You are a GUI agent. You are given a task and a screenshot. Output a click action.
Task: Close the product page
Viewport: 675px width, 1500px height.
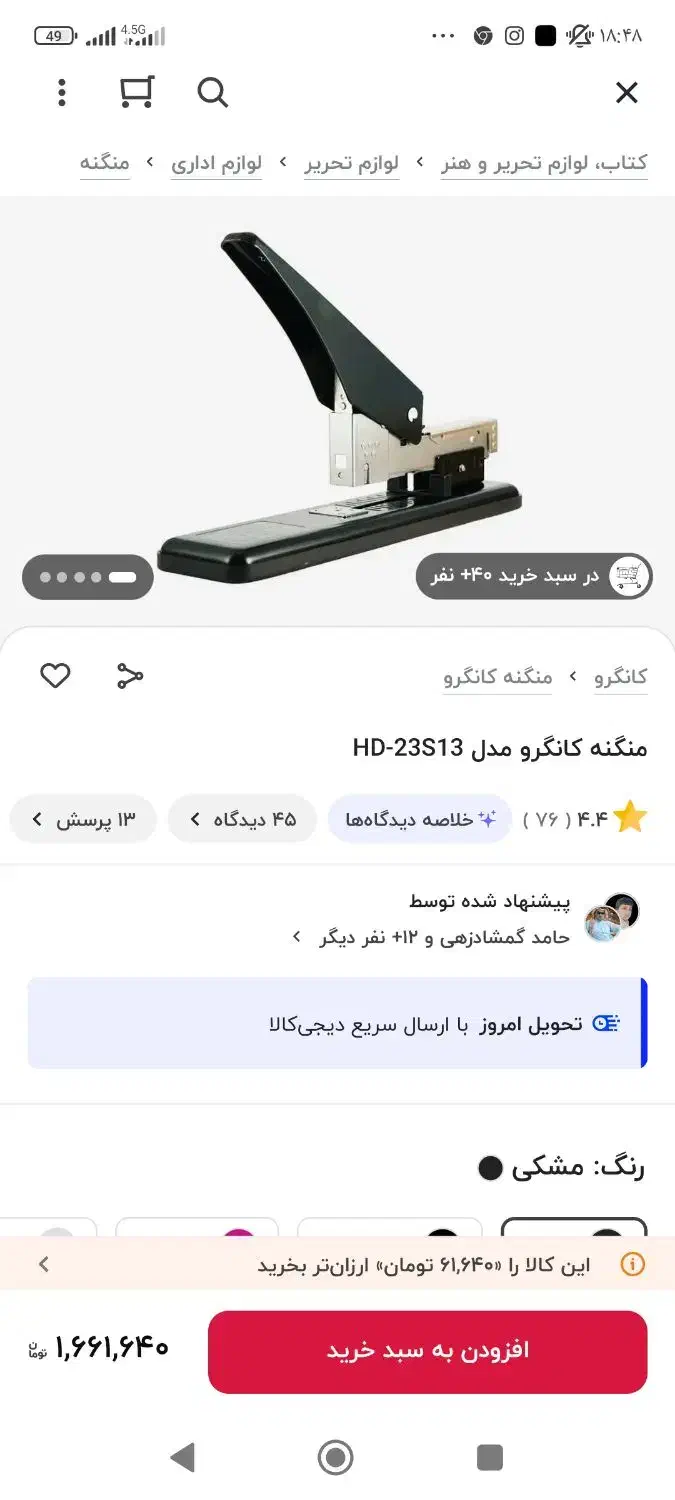tap(626, 93)
